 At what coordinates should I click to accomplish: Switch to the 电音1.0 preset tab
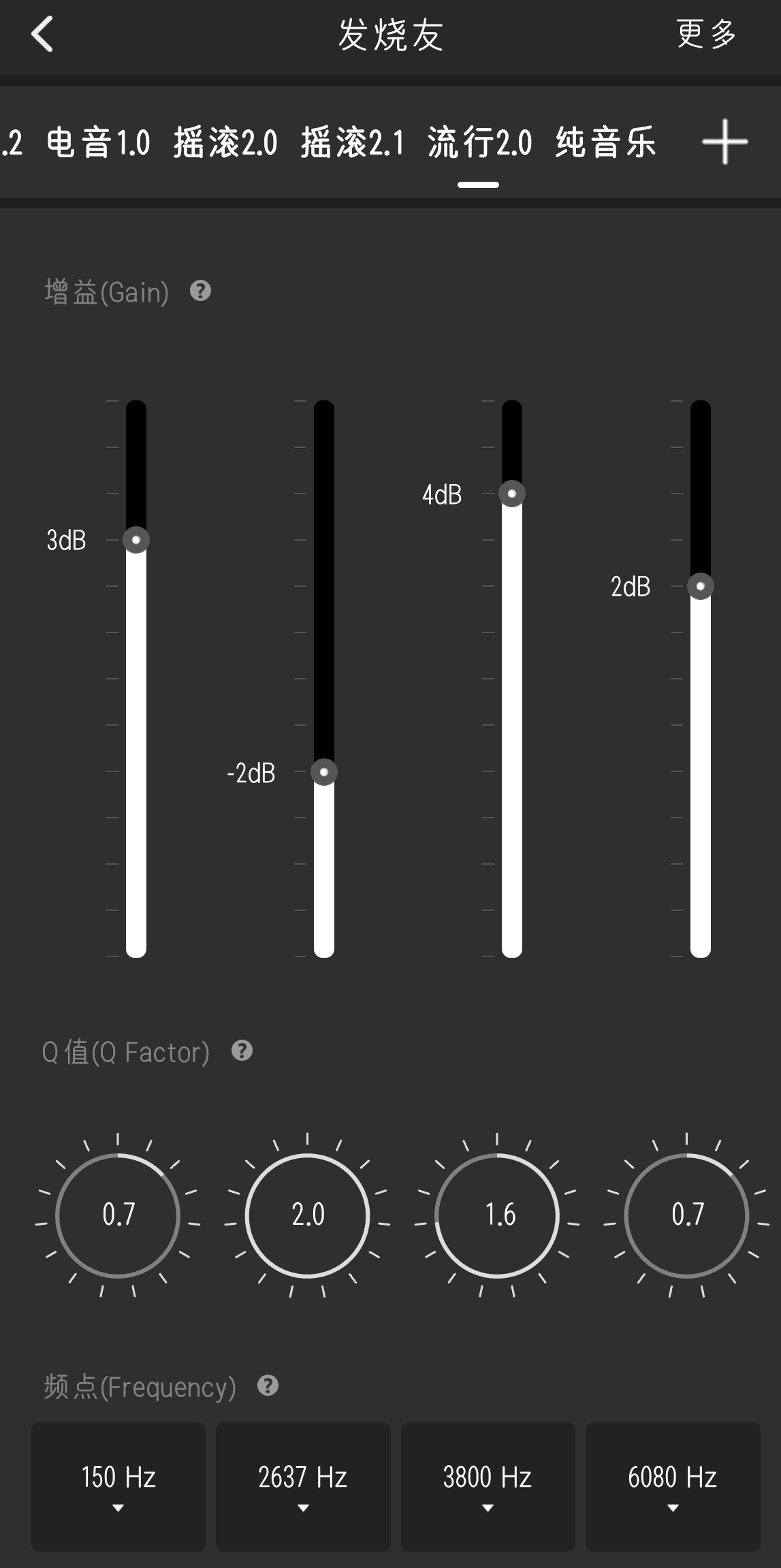click(98, 143)
